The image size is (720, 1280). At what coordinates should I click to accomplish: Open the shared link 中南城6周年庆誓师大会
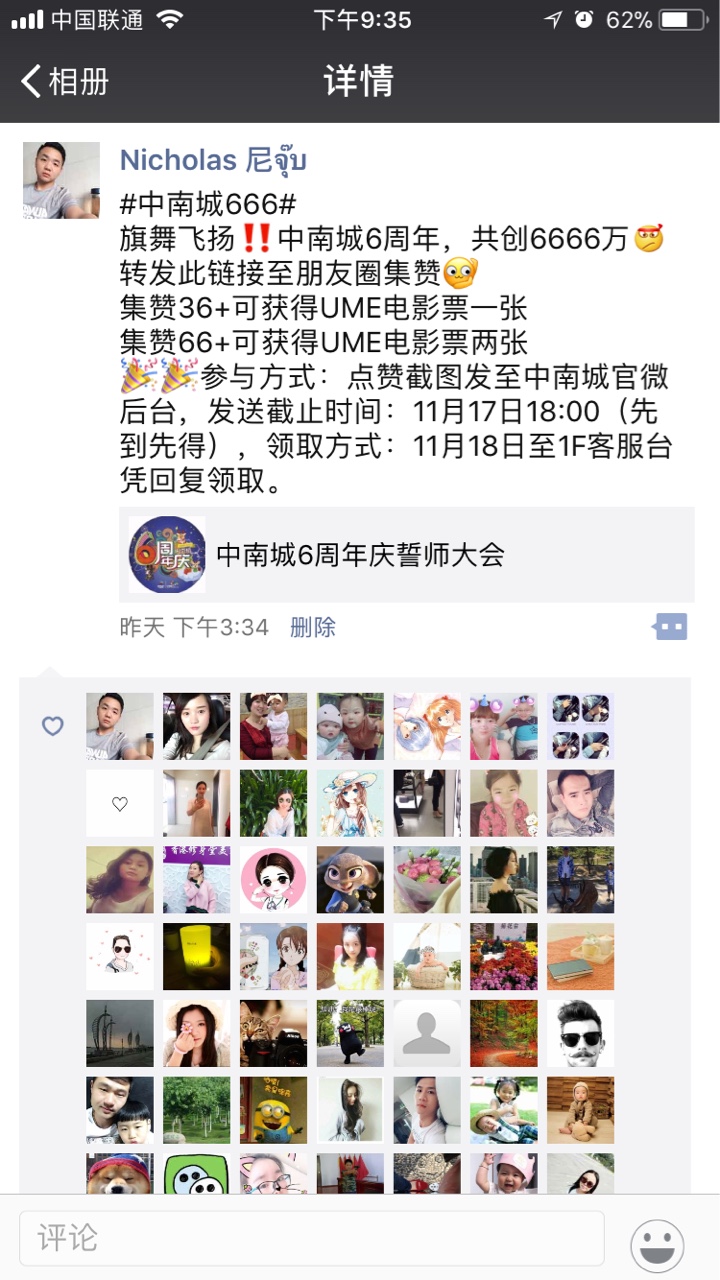coord(406,554)
